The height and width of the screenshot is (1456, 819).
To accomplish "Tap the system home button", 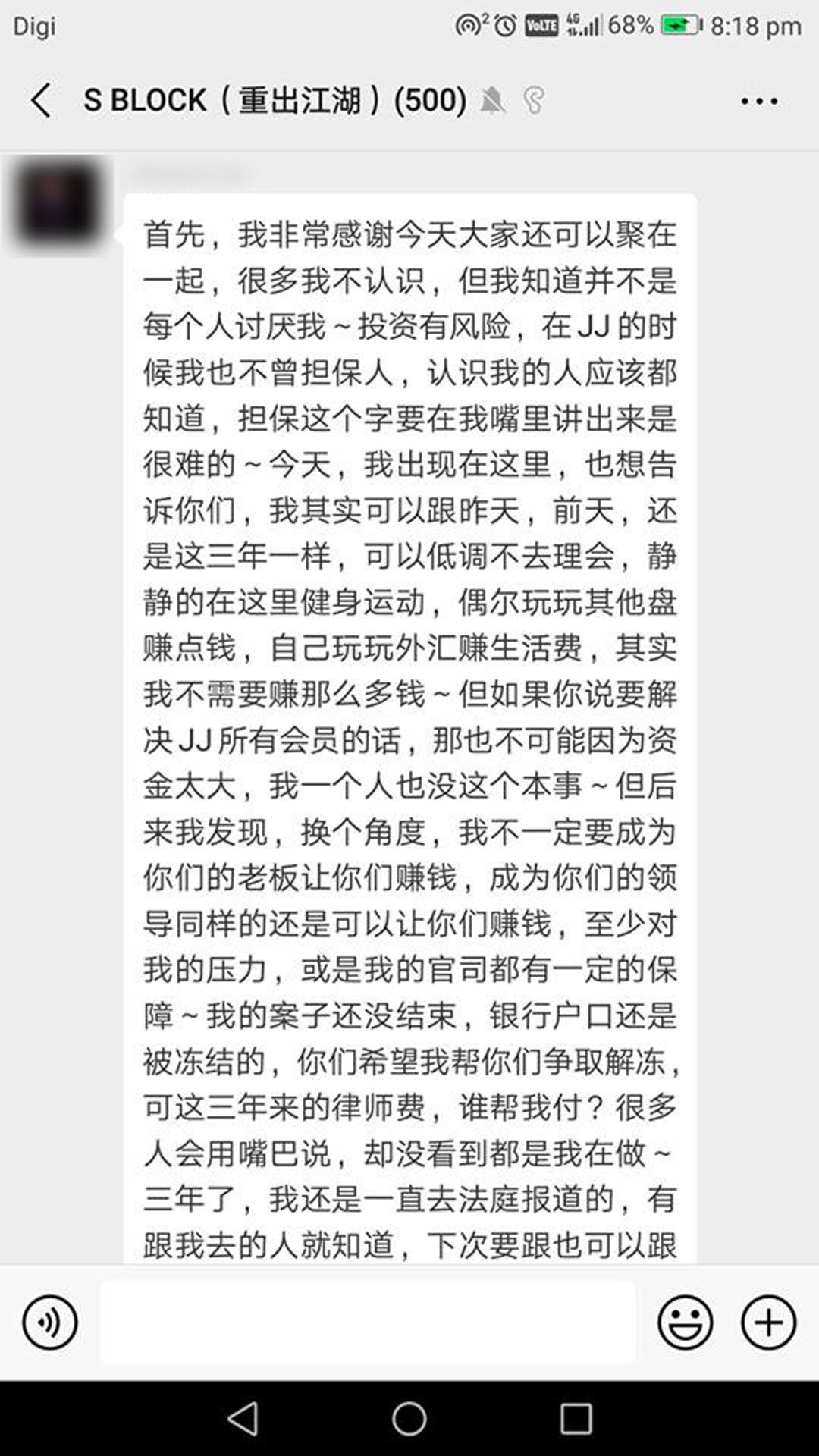I will pos(409,1419).
